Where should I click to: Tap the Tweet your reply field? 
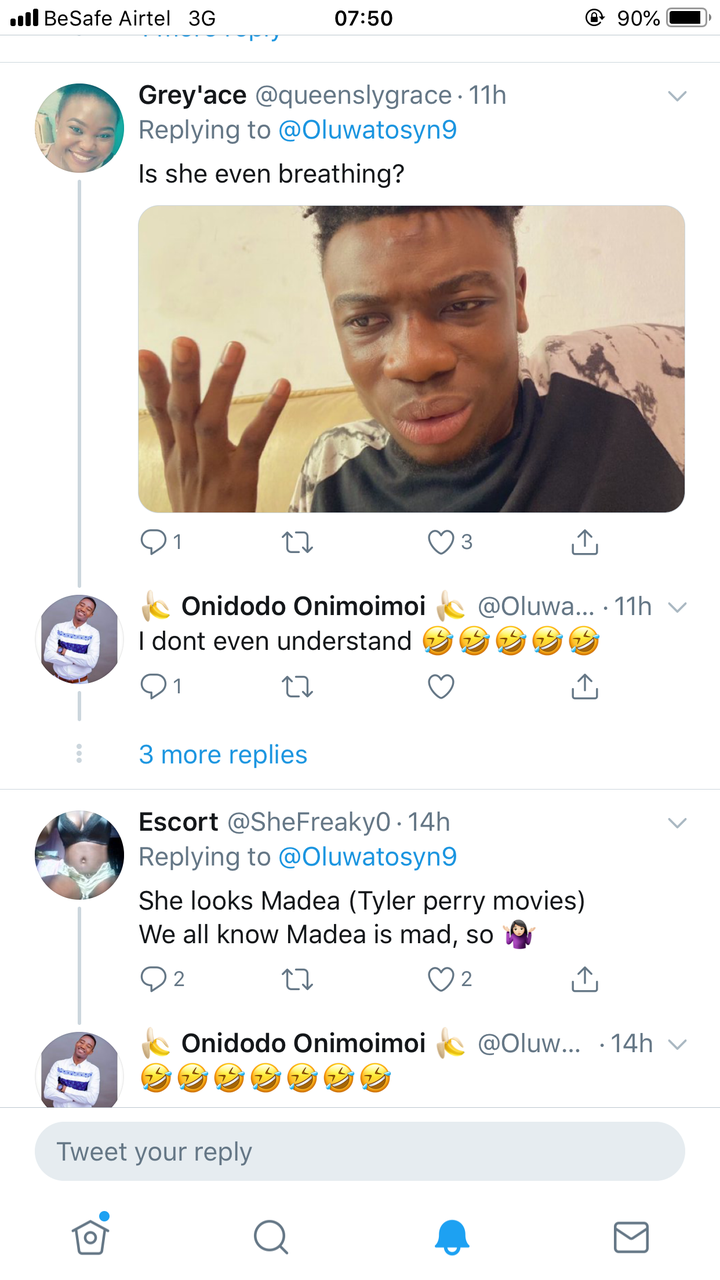360,1151
